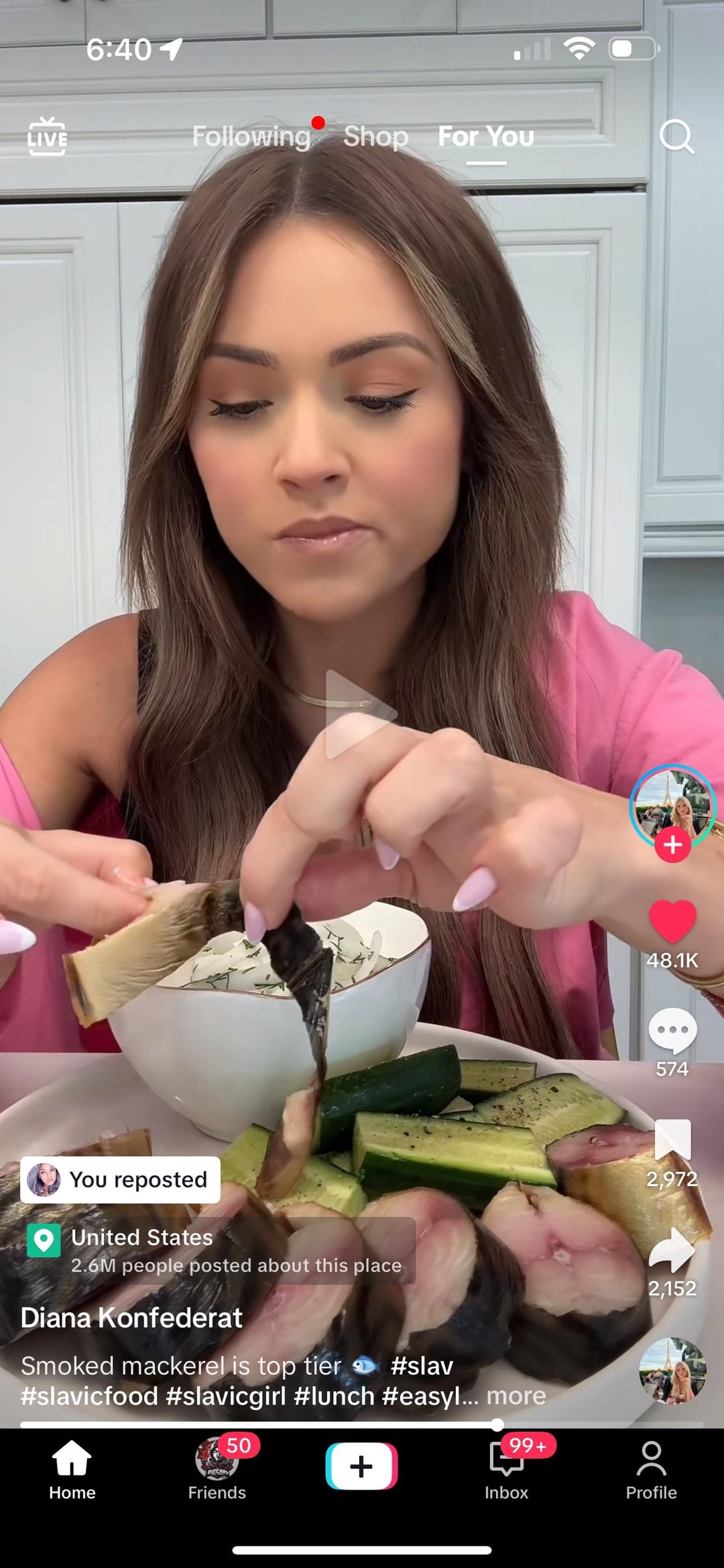Viewport: 724px width, 1568px height.
Task: Unlike the video with the heart icon
Action: coord(672,921)
